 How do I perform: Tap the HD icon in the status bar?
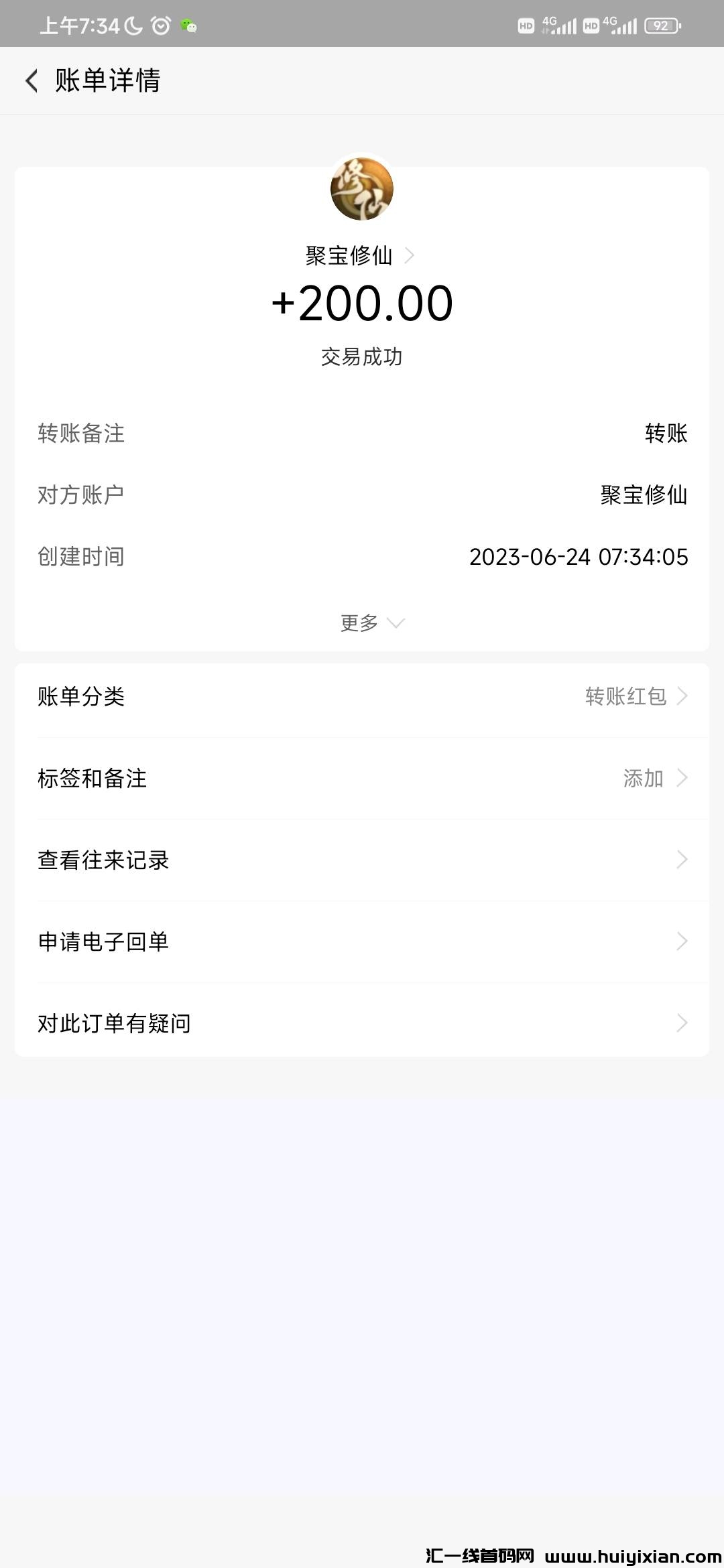[526, 27]
